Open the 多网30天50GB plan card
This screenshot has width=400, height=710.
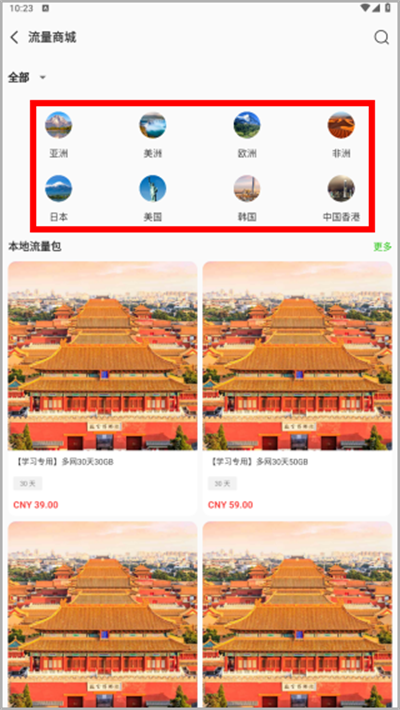coord(297,389)
